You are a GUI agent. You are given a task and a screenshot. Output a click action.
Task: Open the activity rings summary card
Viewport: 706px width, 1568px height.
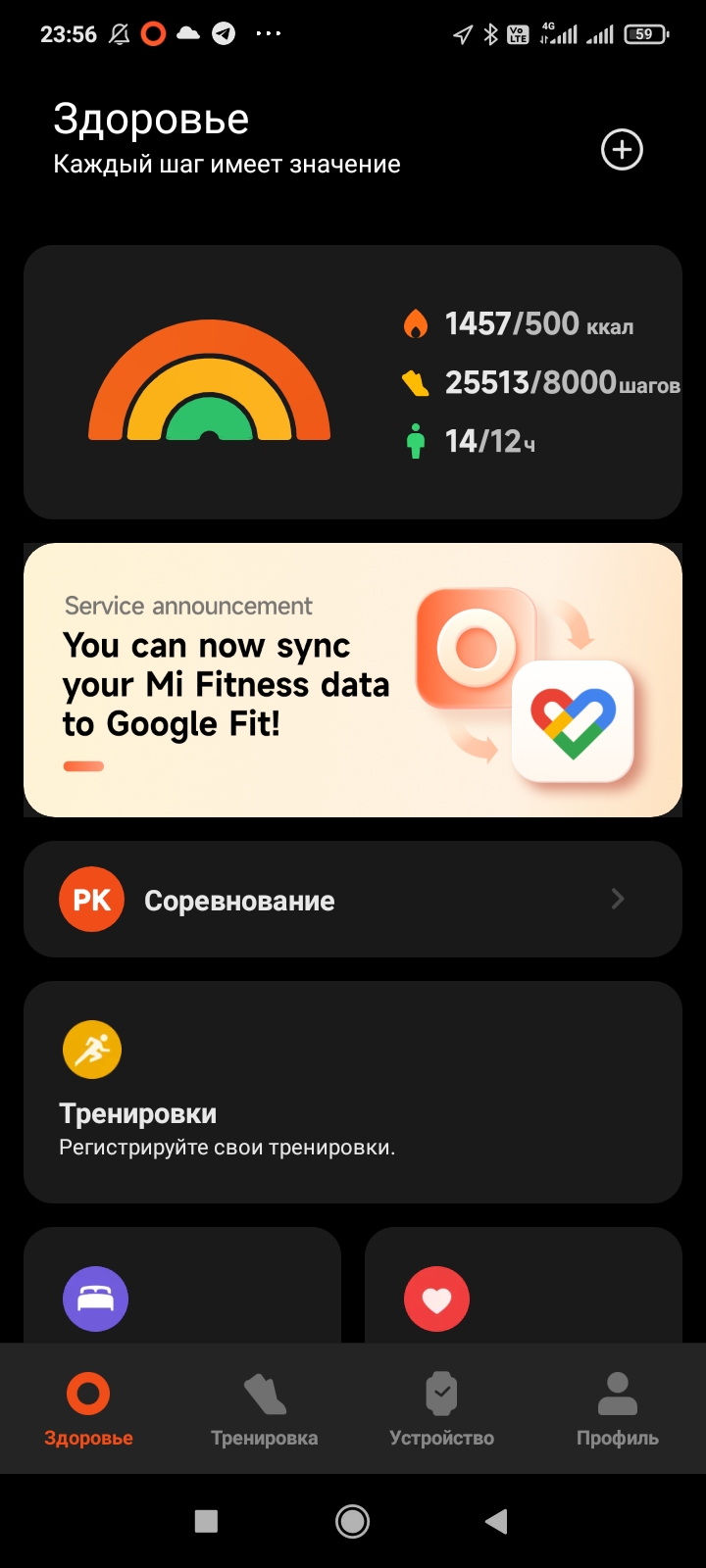(352, 382)
